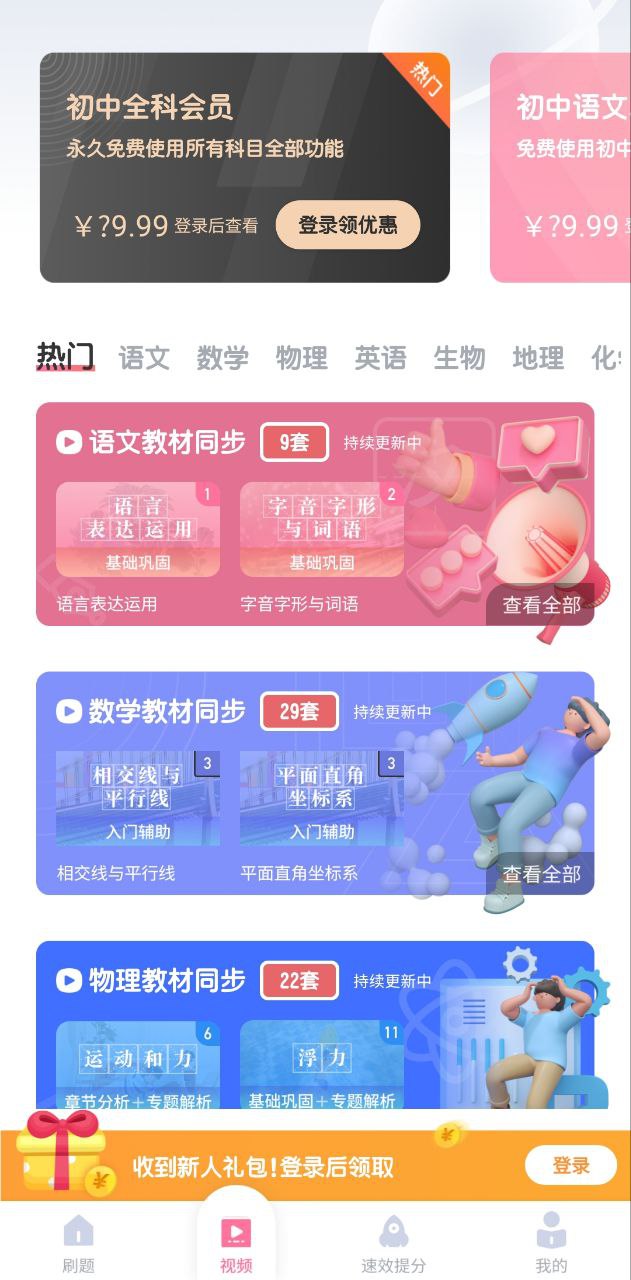
Task: Tap 查看全部 in 语文教材同步
Action: pos(541,605)
